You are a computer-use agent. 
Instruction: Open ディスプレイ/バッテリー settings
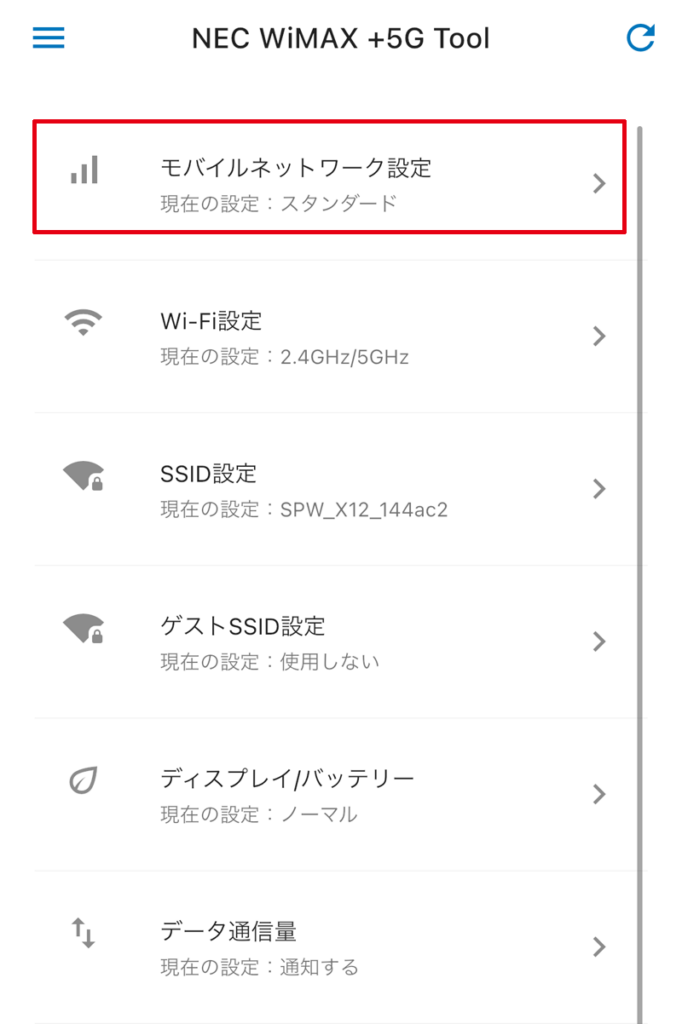(x=330, y=794)
